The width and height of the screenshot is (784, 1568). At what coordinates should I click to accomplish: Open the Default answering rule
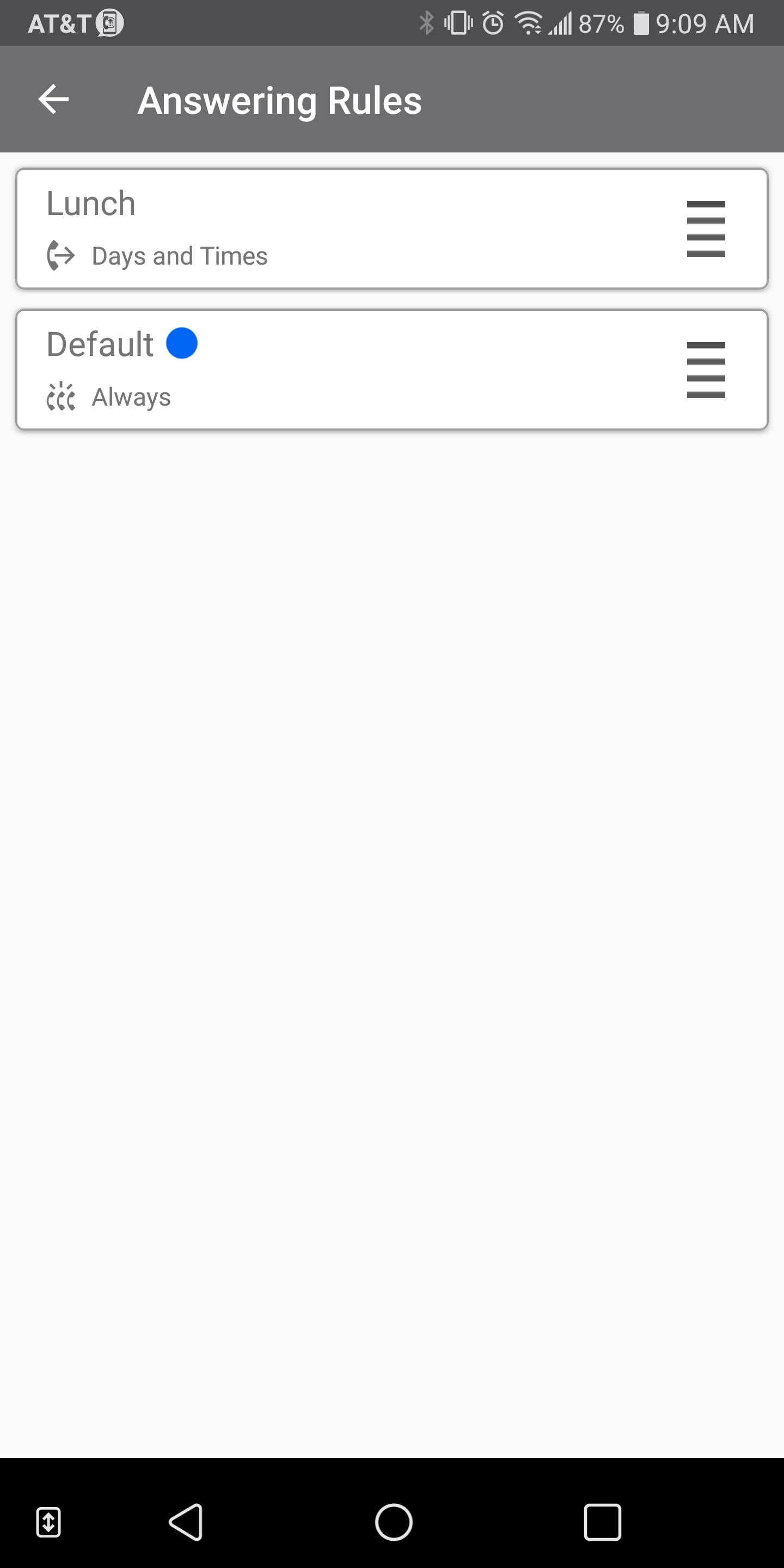[x=391, y=370]
